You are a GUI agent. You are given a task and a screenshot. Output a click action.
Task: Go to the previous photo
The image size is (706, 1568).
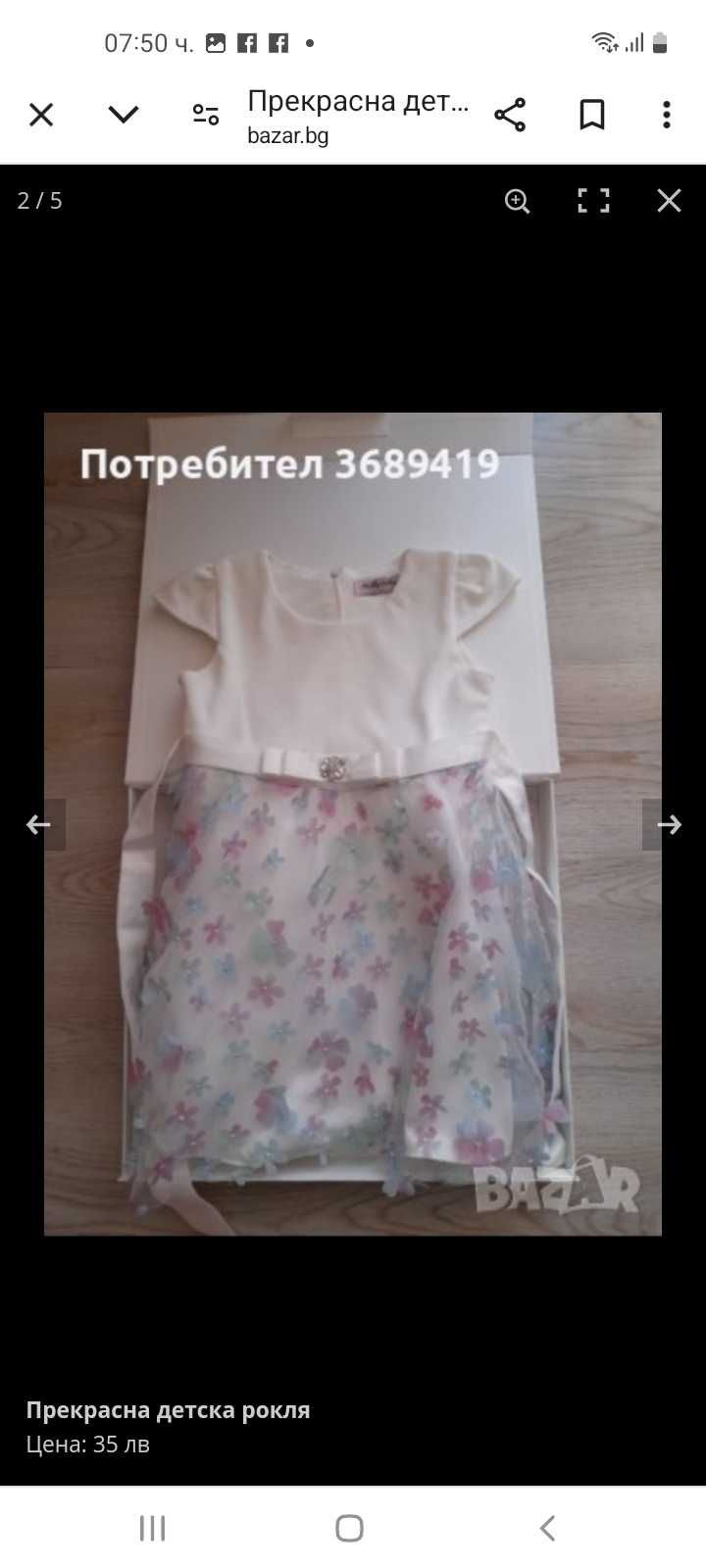(x=39, y=824)
